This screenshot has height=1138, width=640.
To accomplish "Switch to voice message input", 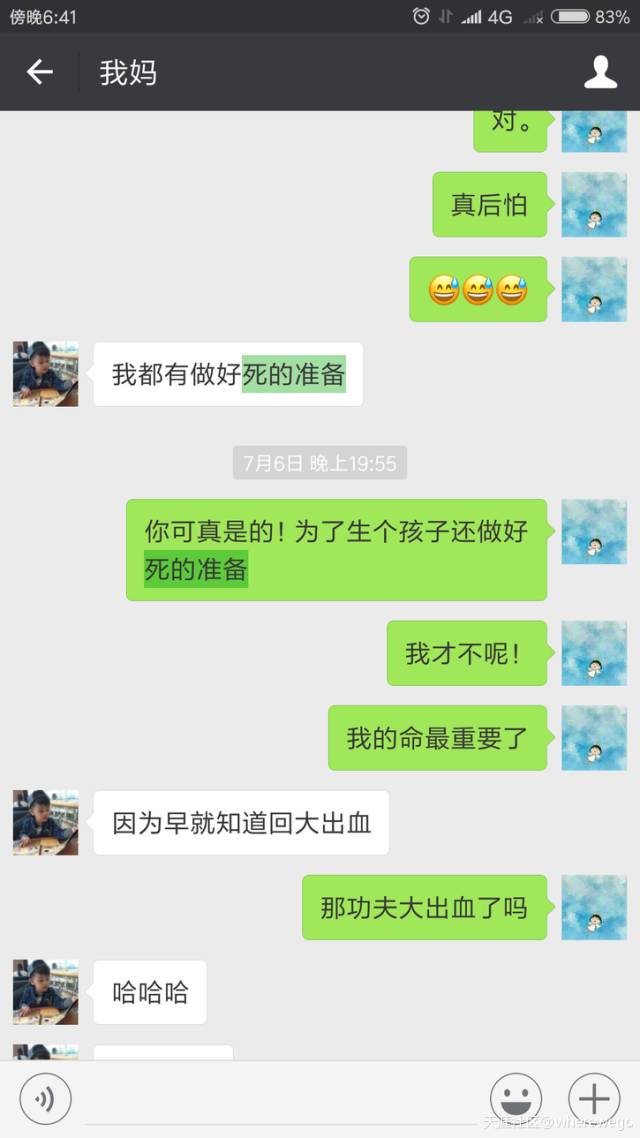I will pyautogui.click(x=45, y=1100).
